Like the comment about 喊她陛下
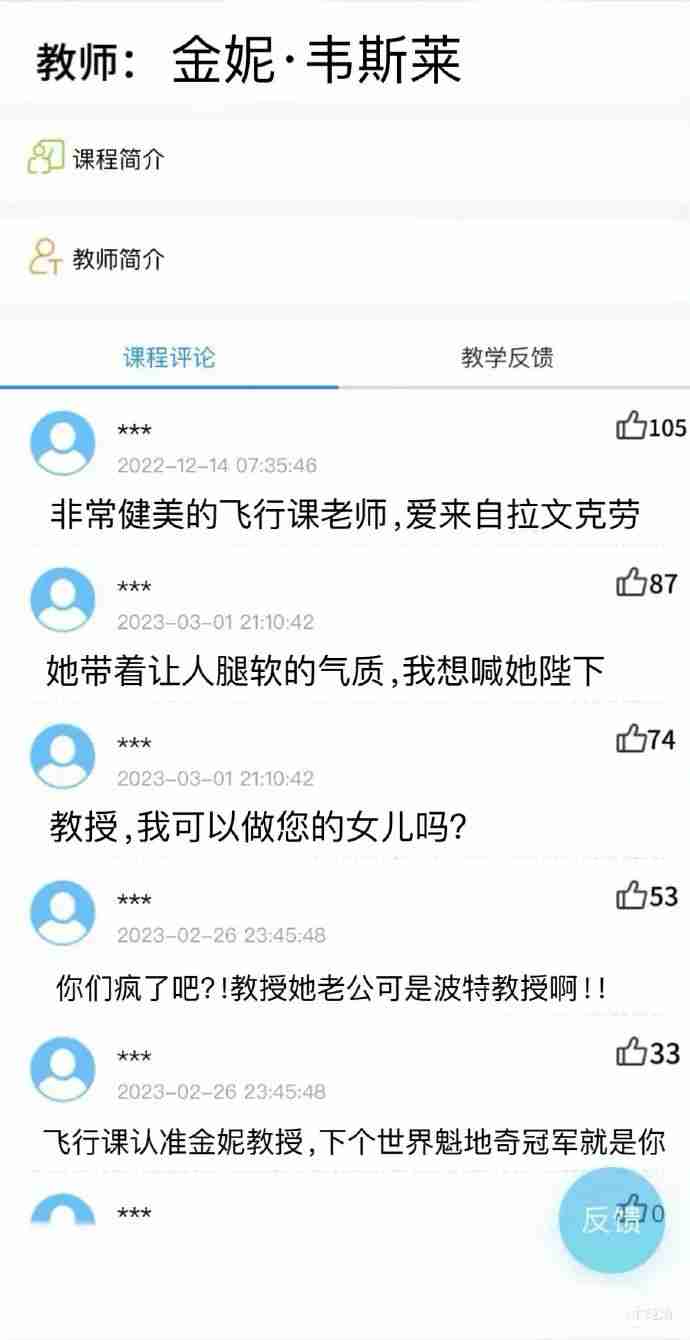This screenshot has height=1340, width=690. click(x=631, y=583)
